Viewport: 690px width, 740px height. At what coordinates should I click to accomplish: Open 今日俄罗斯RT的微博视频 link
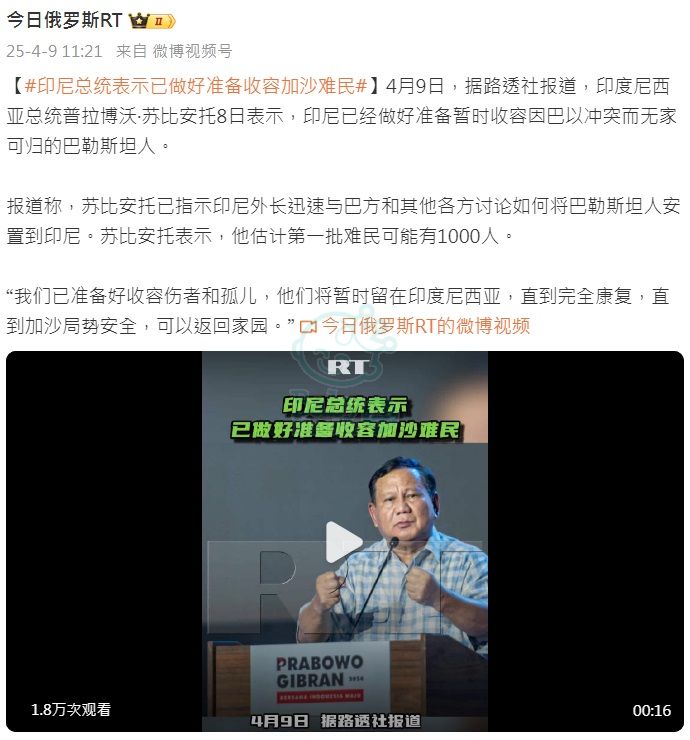click(x=424, y=326)
